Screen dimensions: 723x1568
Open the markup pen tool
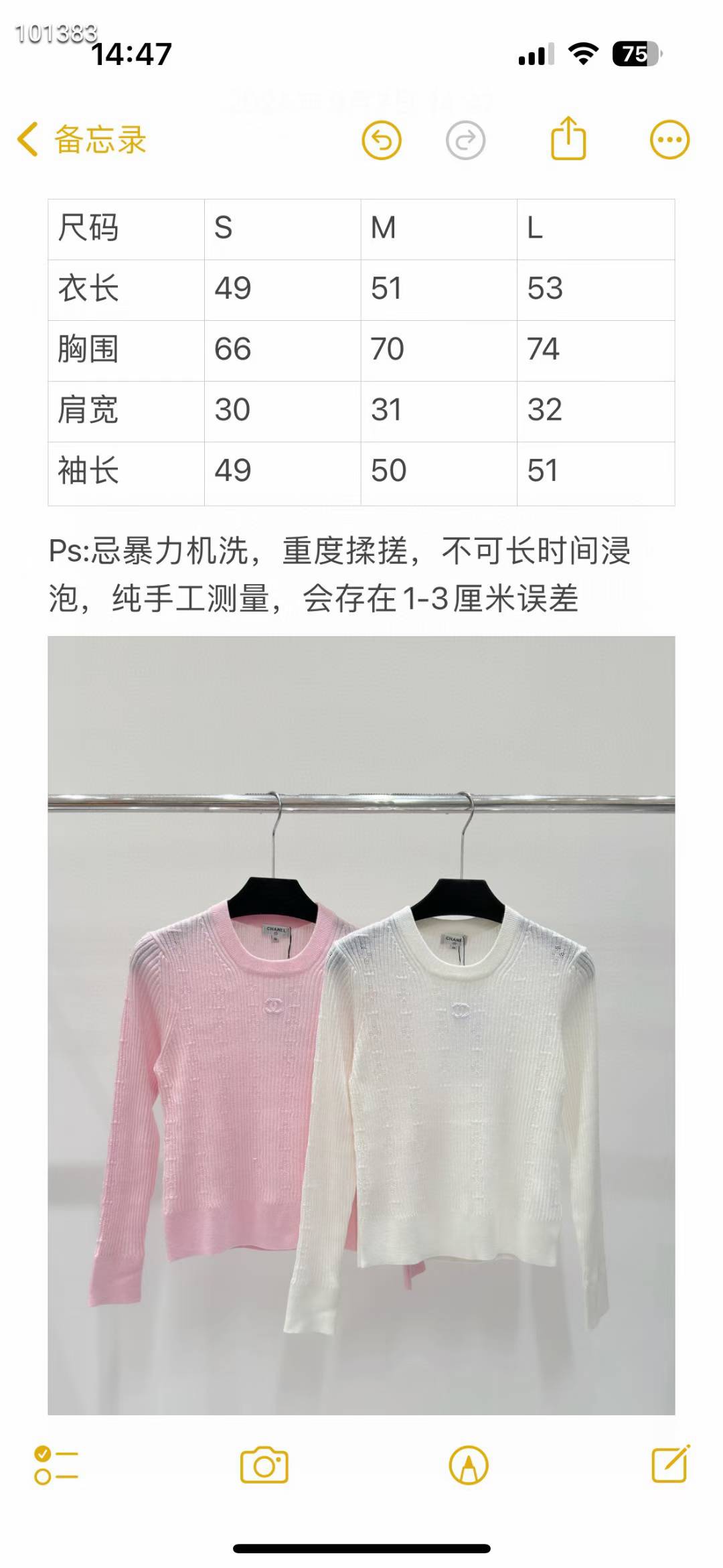tap(469, 1466)
